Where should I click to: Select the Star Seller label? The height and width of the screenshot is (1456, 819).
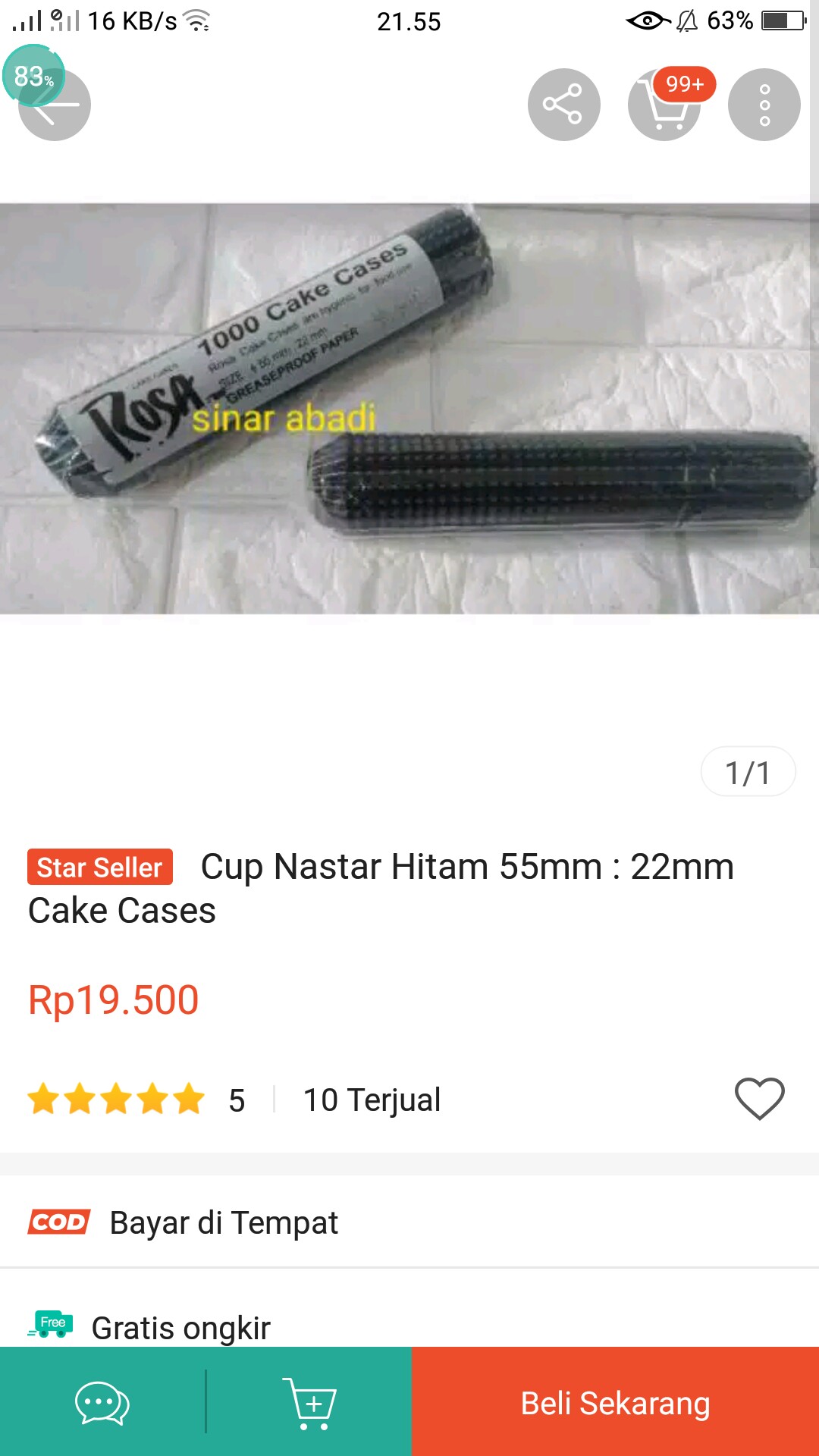coord(99,867)
